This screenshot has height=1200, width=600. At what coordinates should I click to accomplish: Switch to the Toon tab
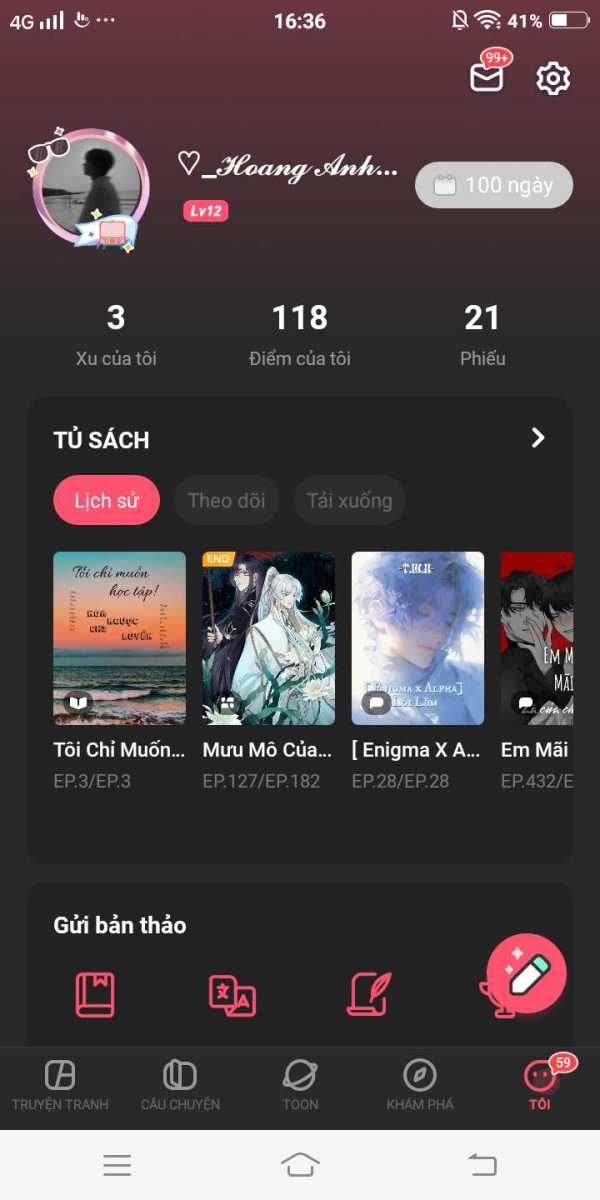(300, 1085)
